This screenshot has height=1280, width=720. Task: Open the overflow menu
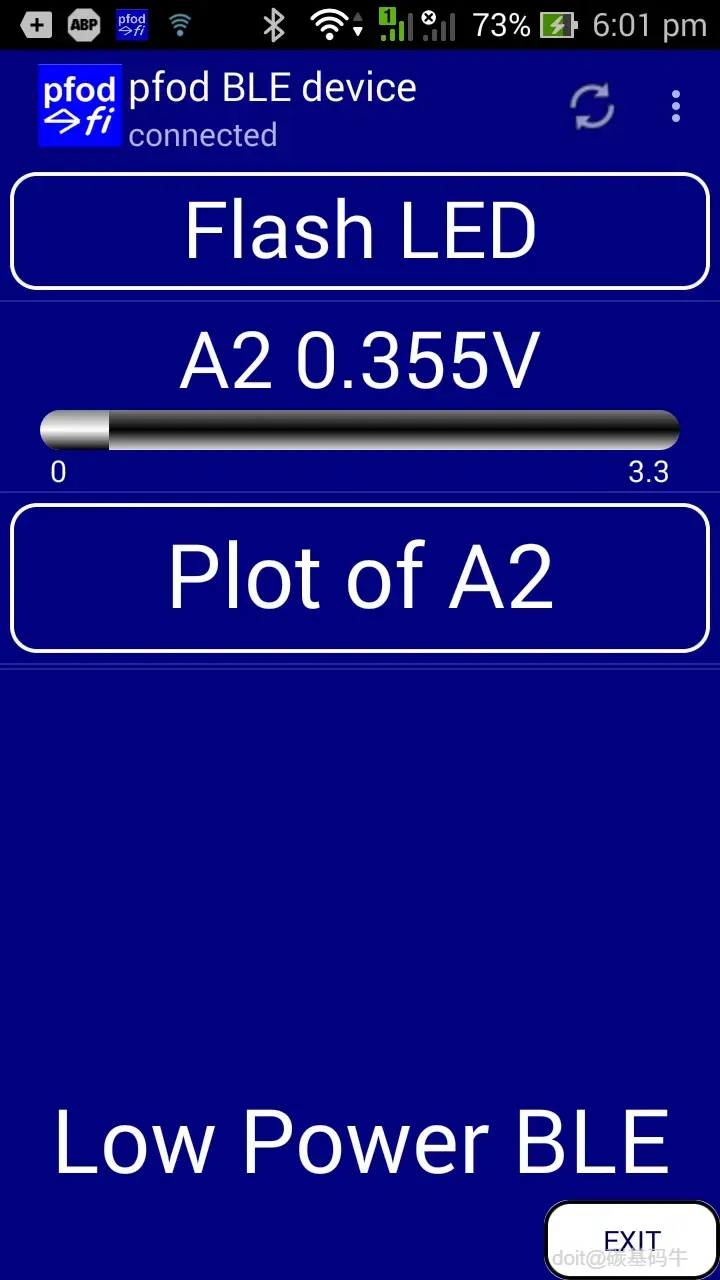pyautogui.click(x=676, y=107)
